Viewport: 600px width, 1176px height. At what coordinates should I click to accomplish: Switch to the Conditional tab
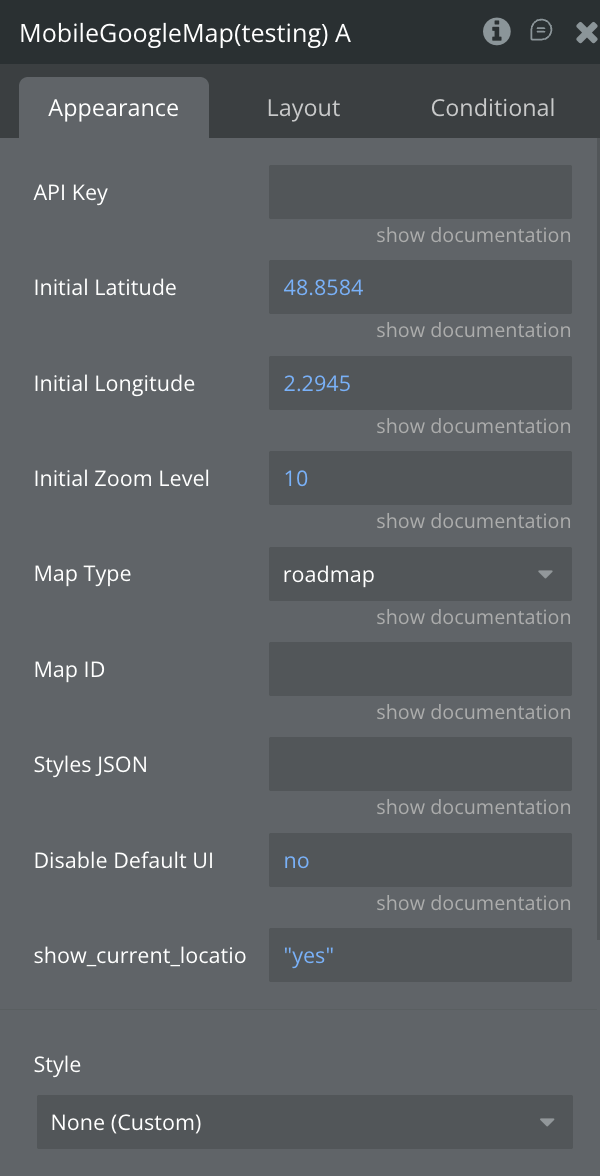(x=492, y=108)
